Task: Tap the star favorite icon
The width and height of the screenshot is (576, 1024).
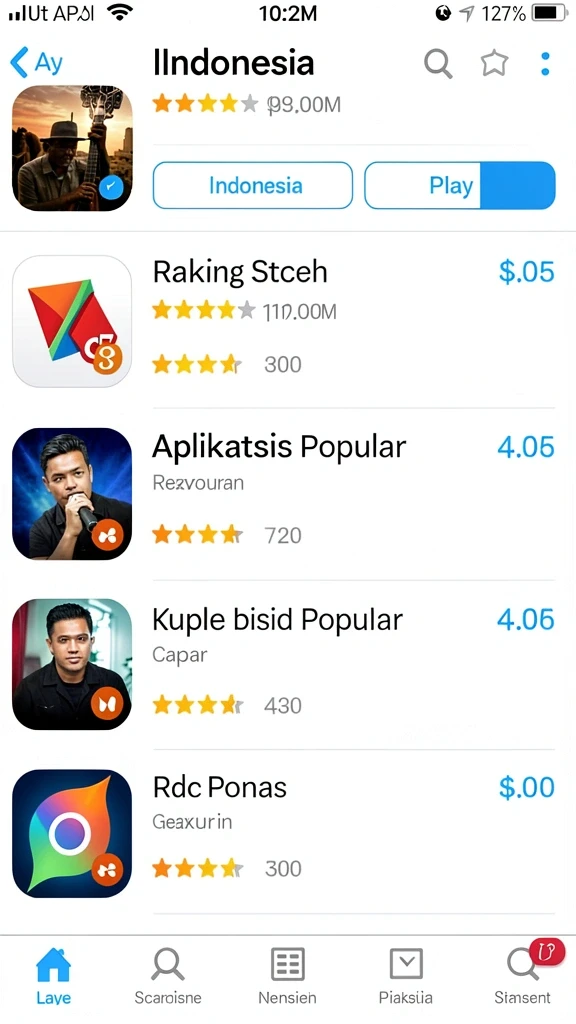Action: tap(494, 63)
